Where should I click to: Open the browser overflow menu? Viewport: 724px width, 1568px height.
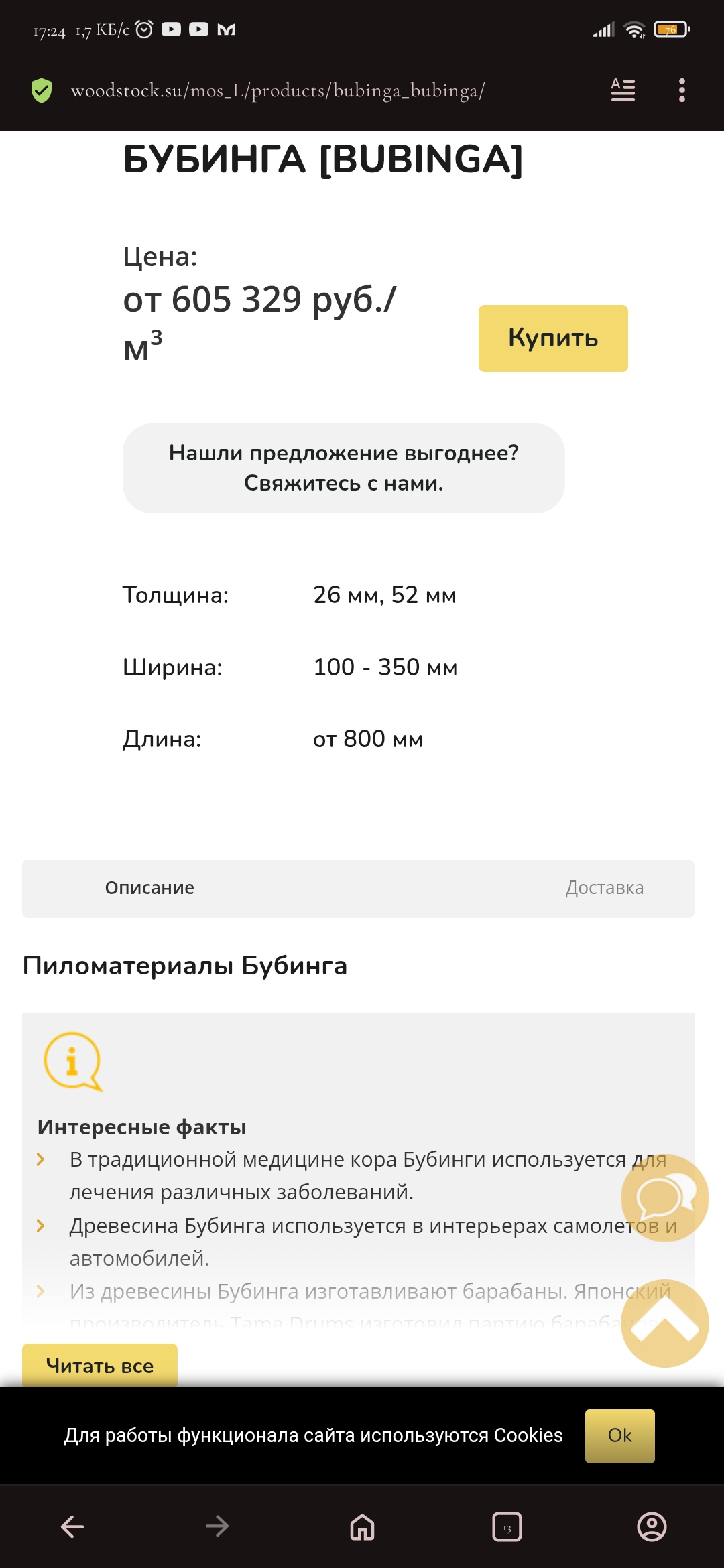[x=682, y=90]
